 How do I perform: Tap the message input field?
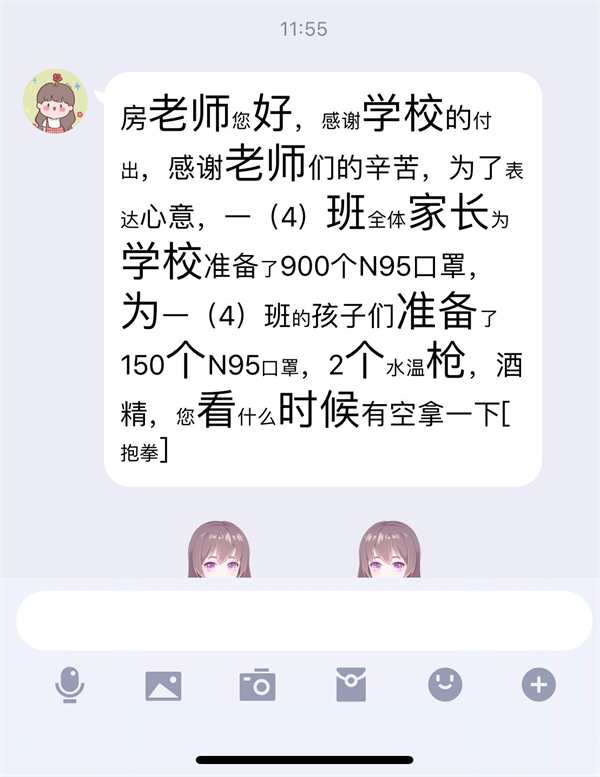(x=304, y=620)
